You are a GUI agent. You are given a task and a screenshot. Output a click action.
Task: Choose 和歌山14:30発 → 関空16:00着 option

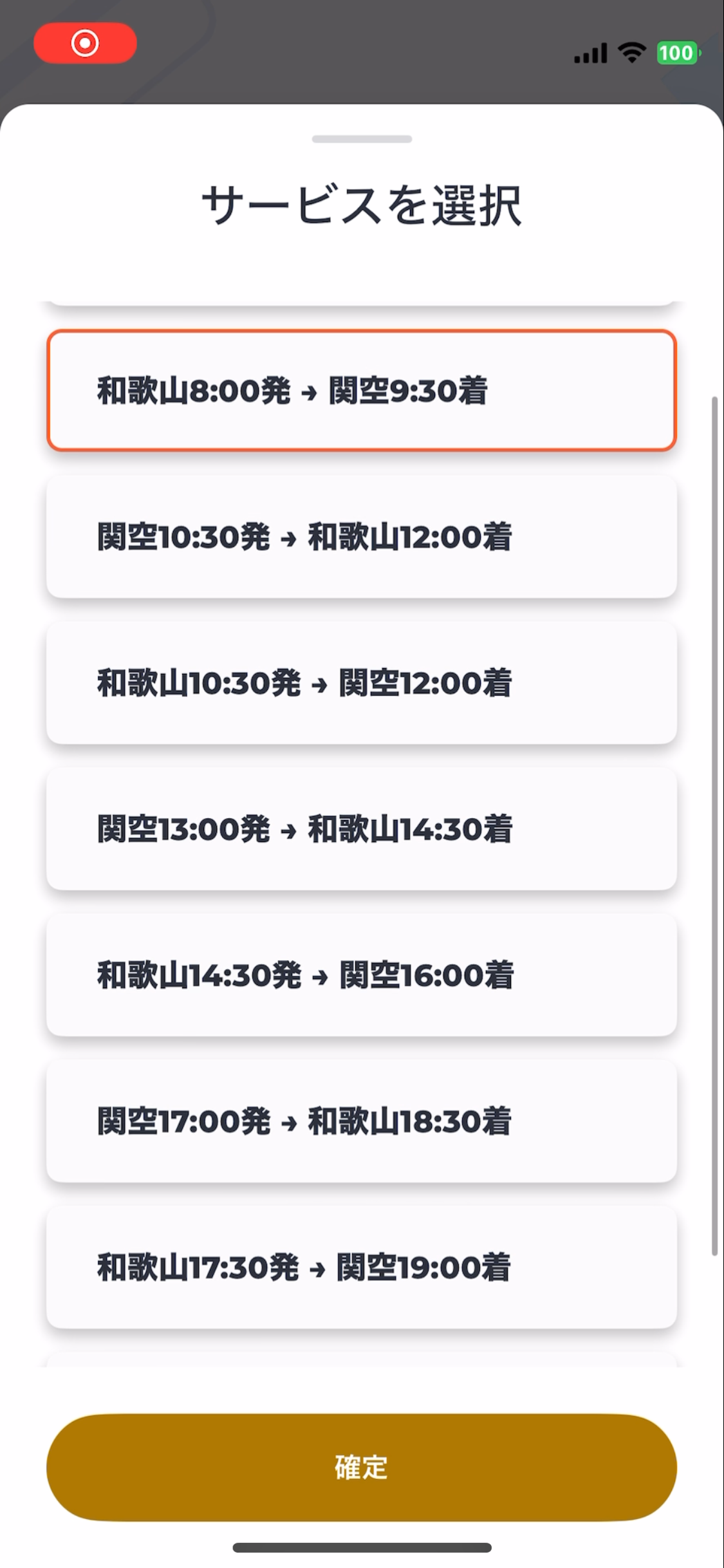click(x=361, y=975)
